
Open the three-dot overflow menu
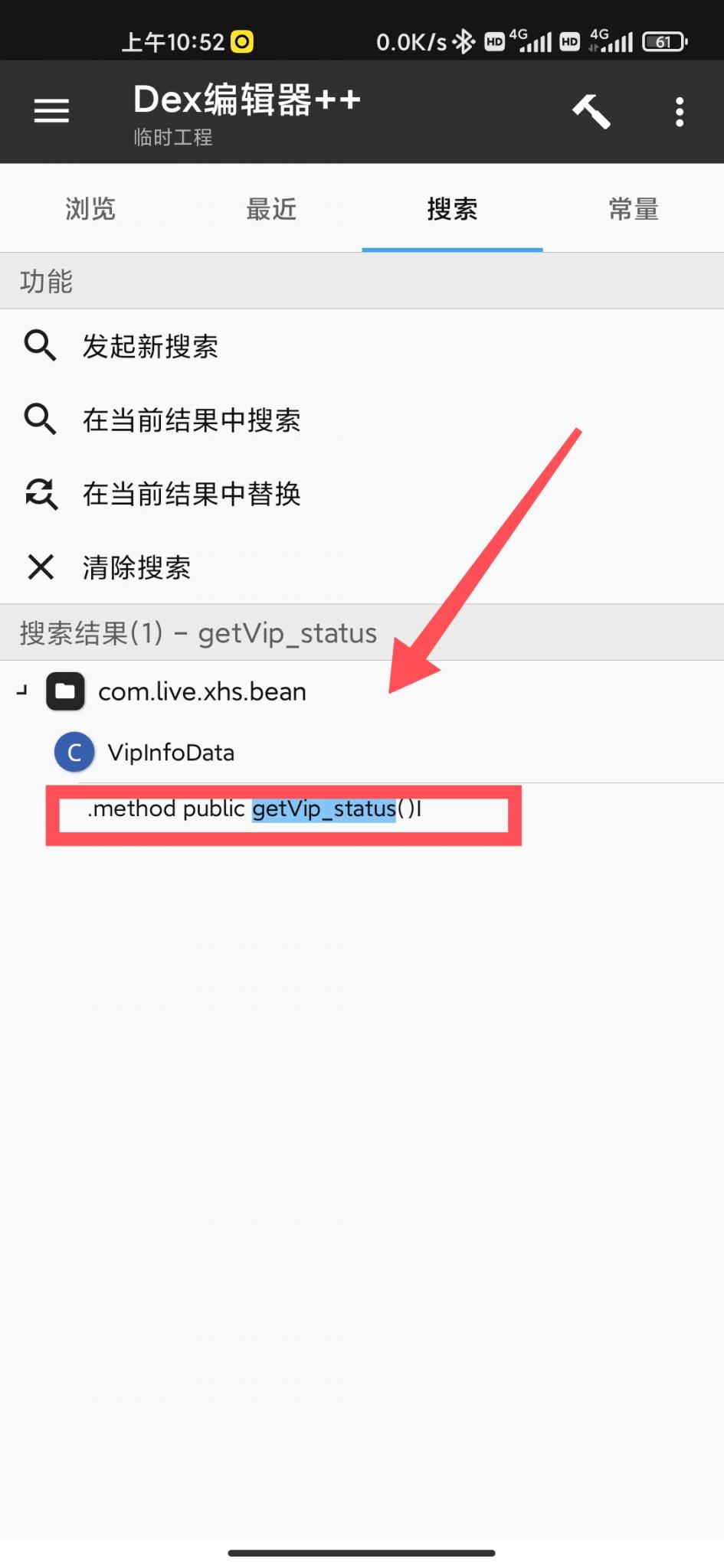point(679,112)
